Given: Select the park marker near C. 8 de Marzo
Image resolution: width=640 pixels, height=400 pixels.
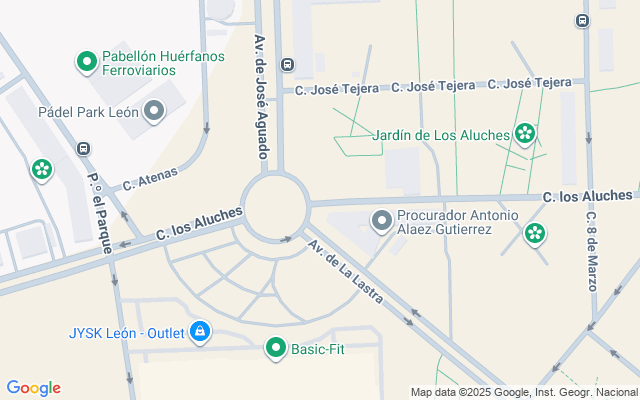Looking at the screenshot, I should pos(536,234).
